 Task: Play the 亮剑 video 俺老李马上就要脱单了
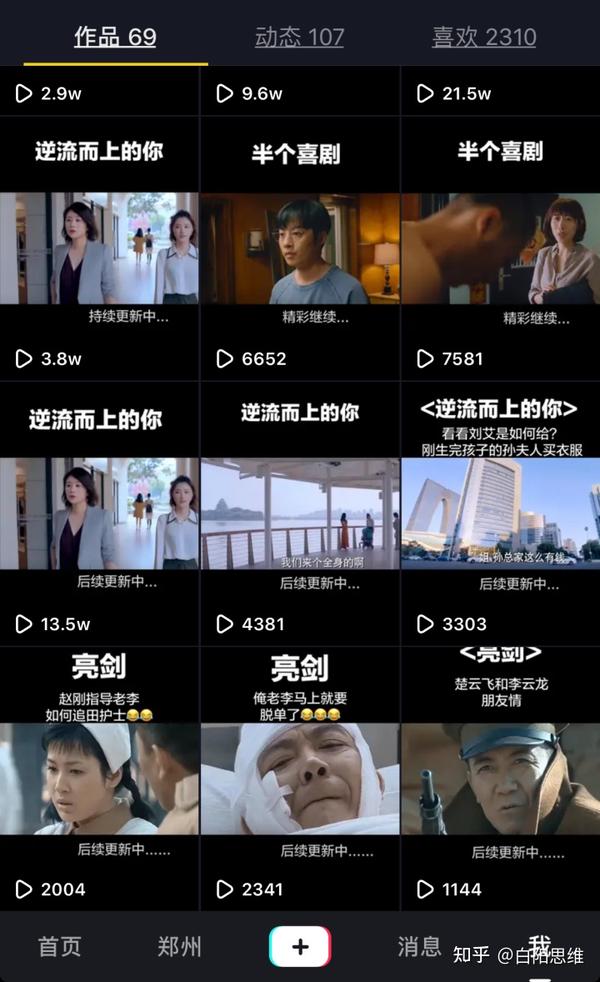[300, 778]
